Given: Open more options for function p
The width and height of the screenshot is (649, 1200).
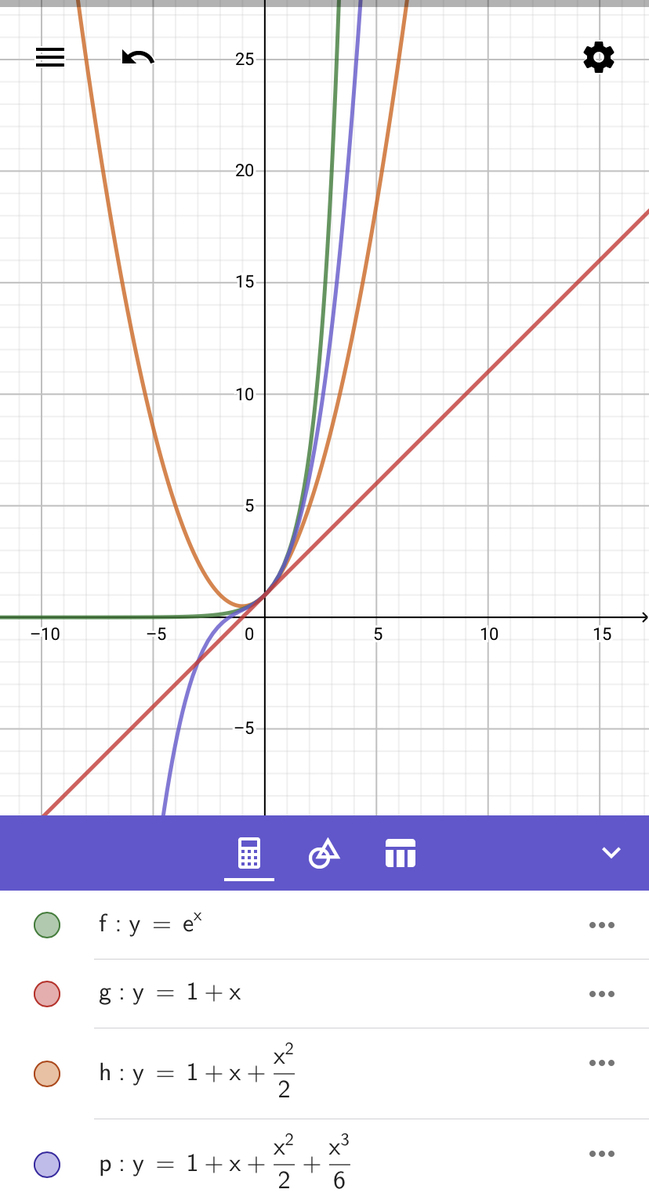Looking at the screenshot, I should (601, 1154).
